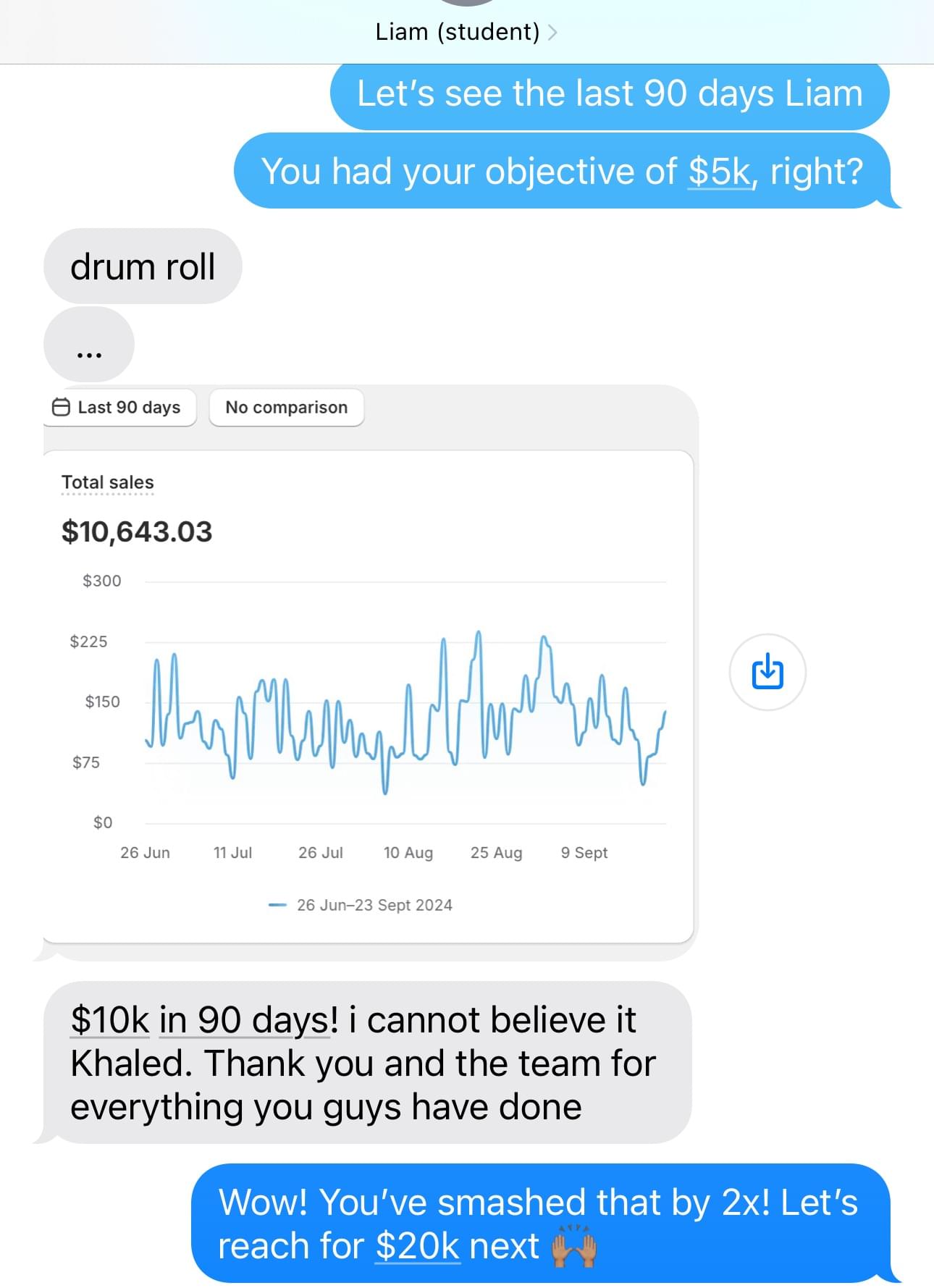Tap the underlined $20k link
Viewport: 934px width, 1288px height.
point(417,1247)
